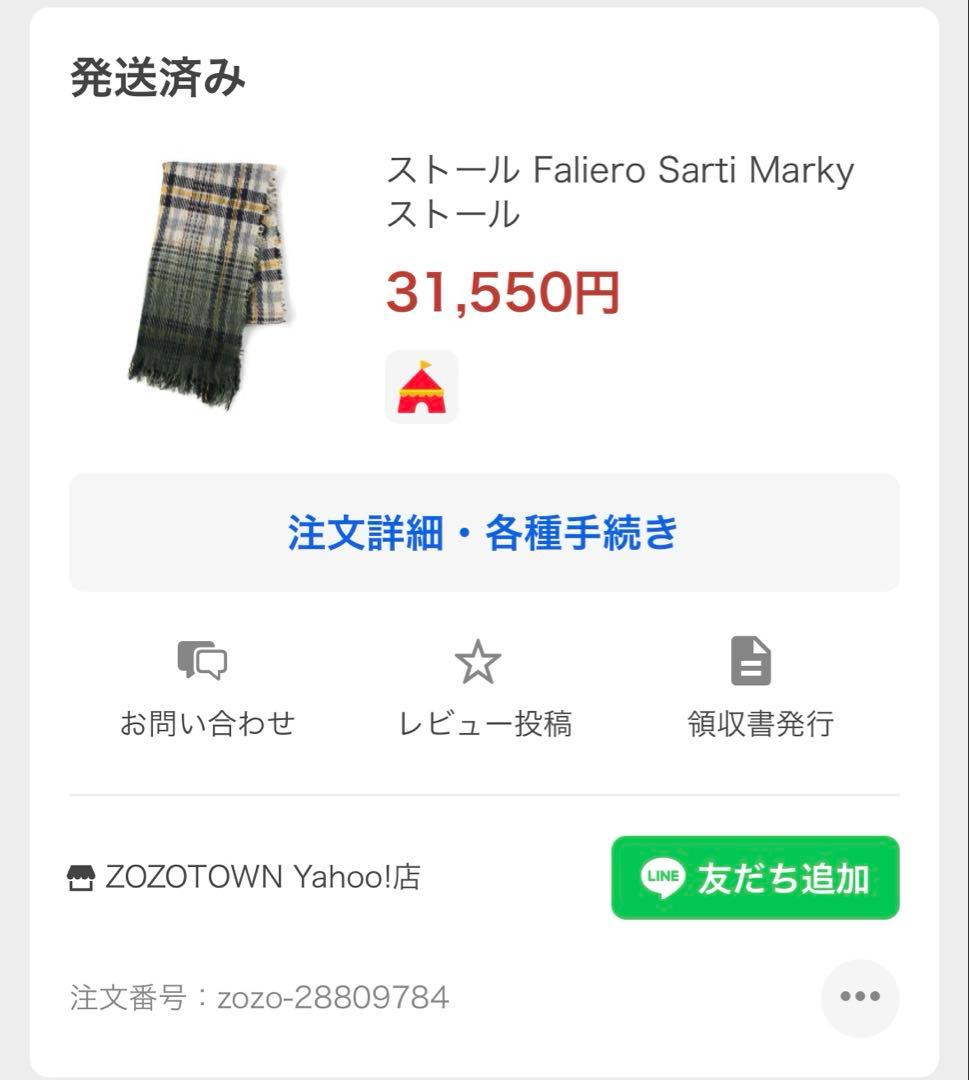Expand more actions with the three-dot button
The width and height of the screenshot is (969, 1080).
tap(861, 997)
